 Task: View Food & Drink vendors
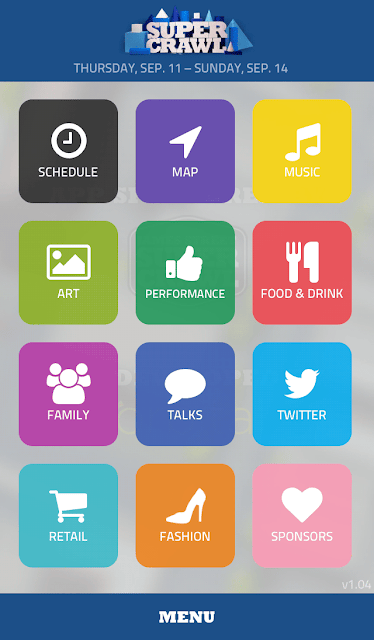coord(302,273)
